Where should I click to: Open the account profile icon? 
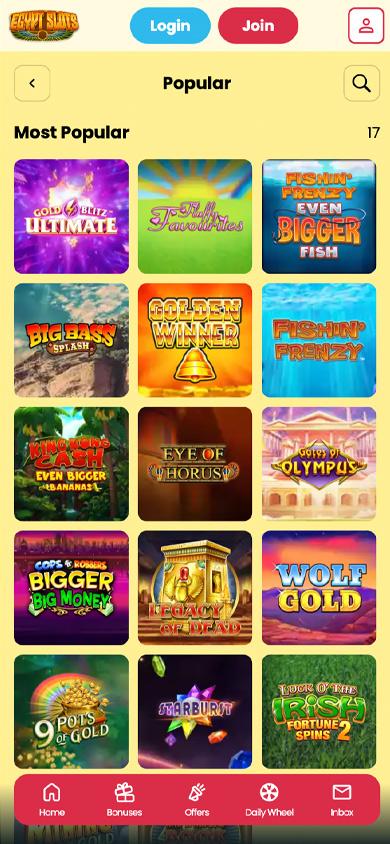click(x=366, y=25)
